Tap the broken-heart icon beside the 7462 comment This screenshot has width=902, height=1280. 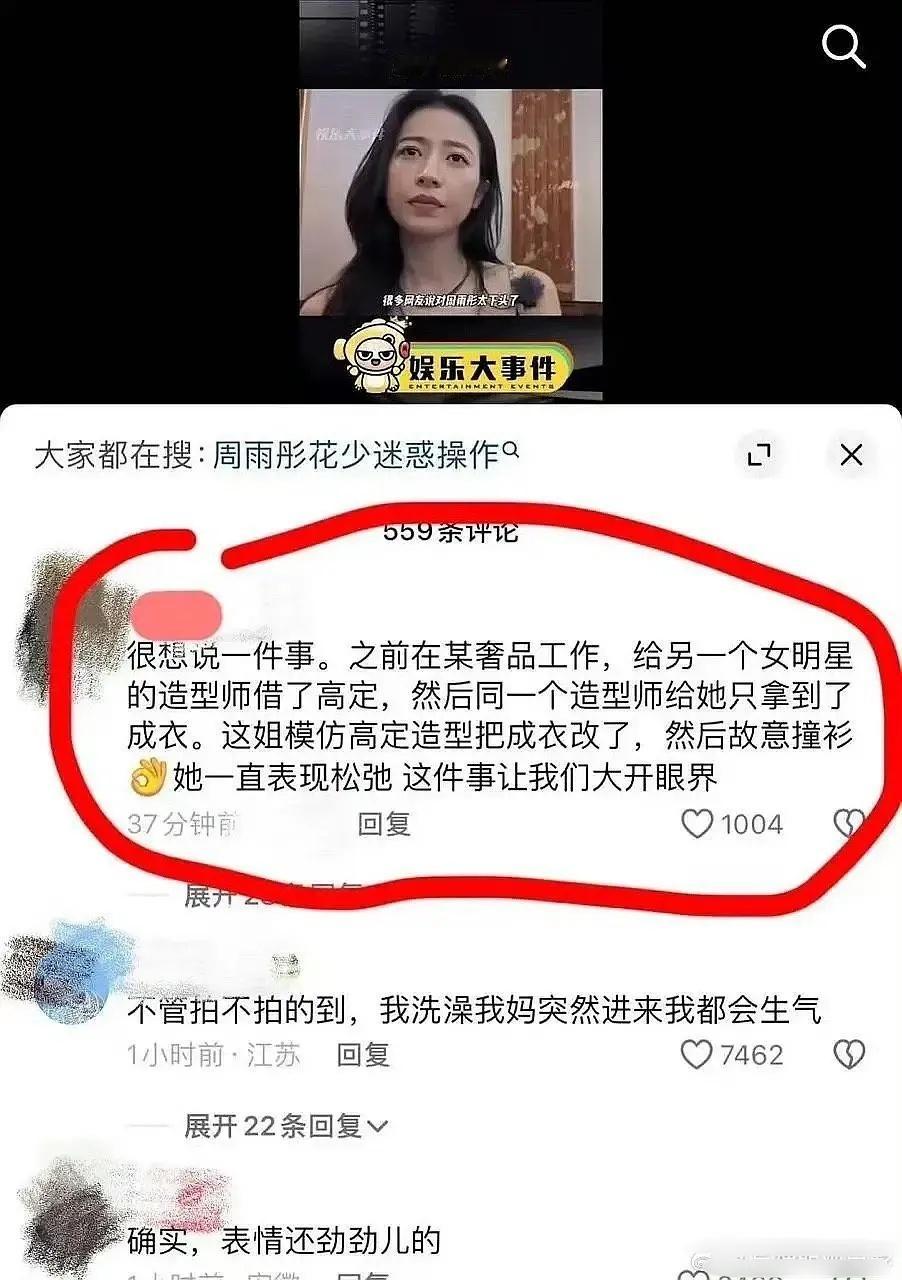[x=849, y=1054]
